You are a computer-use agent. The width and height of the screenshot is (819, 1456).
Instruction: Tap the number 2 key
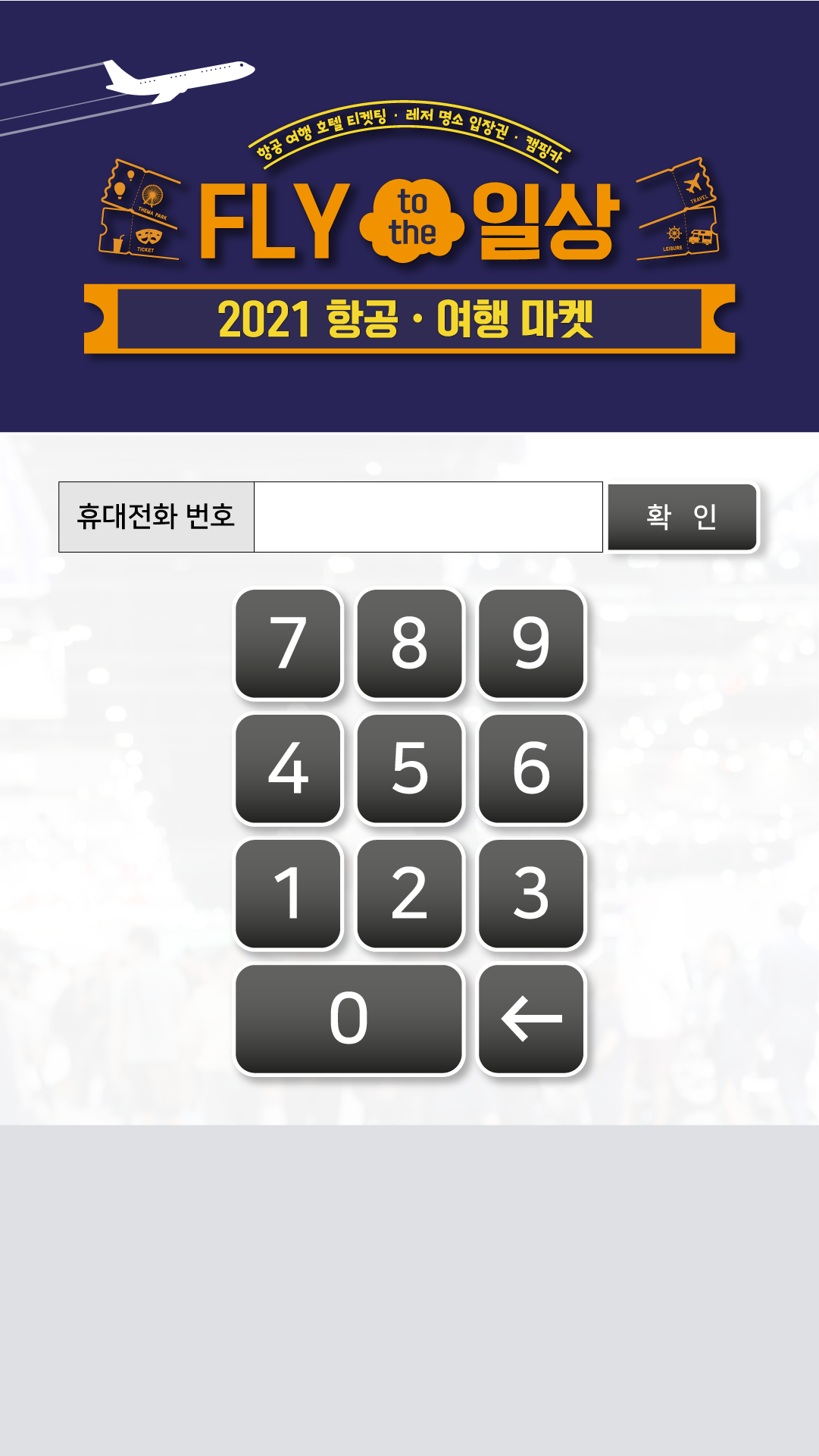click(410, 894)
